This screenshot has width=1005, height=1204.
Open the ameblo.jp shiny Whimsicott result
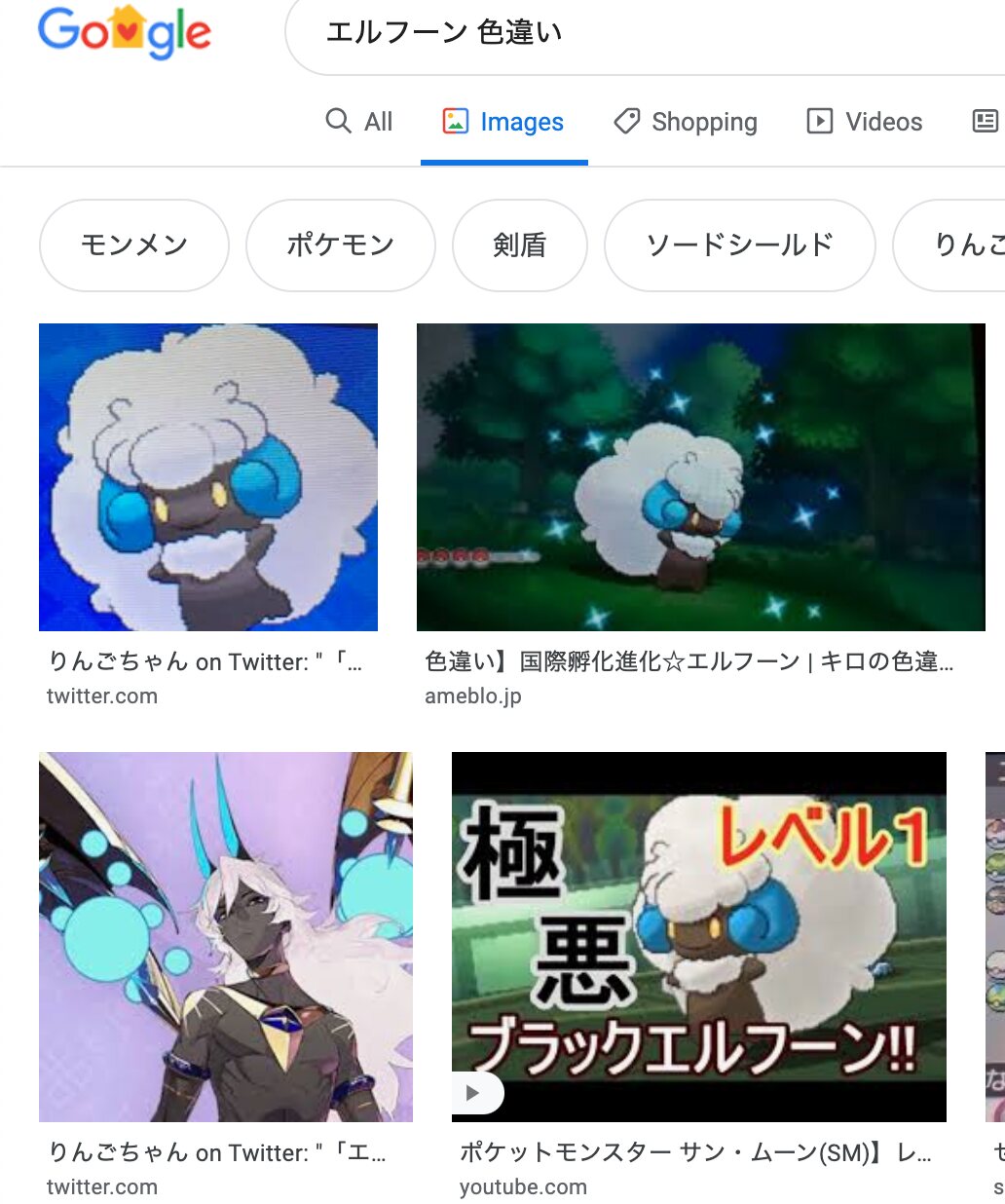pyautogui.click(x=700, y=477)
